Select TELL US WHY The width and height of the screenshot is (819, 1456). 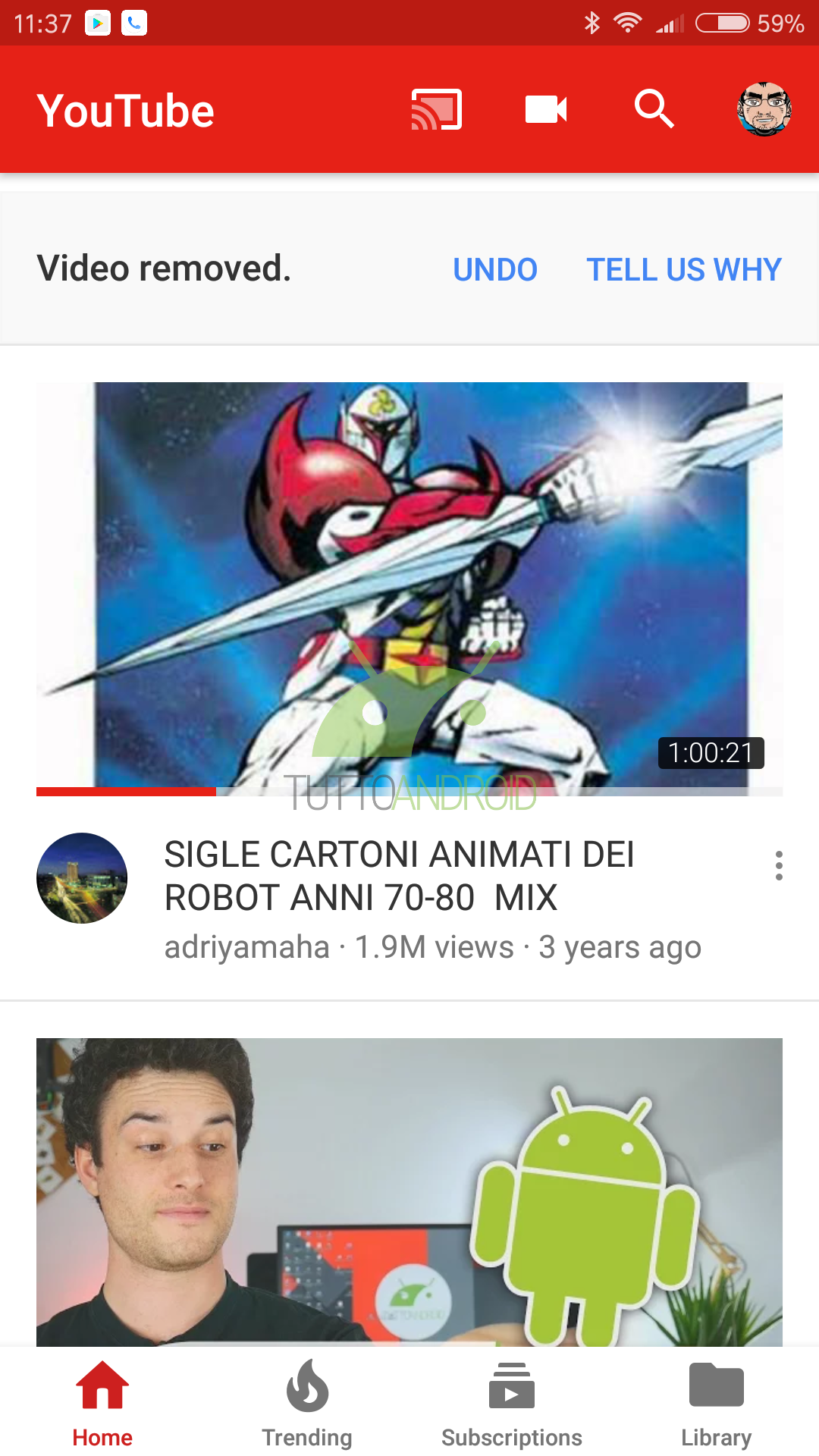click(x=684, y=269)
